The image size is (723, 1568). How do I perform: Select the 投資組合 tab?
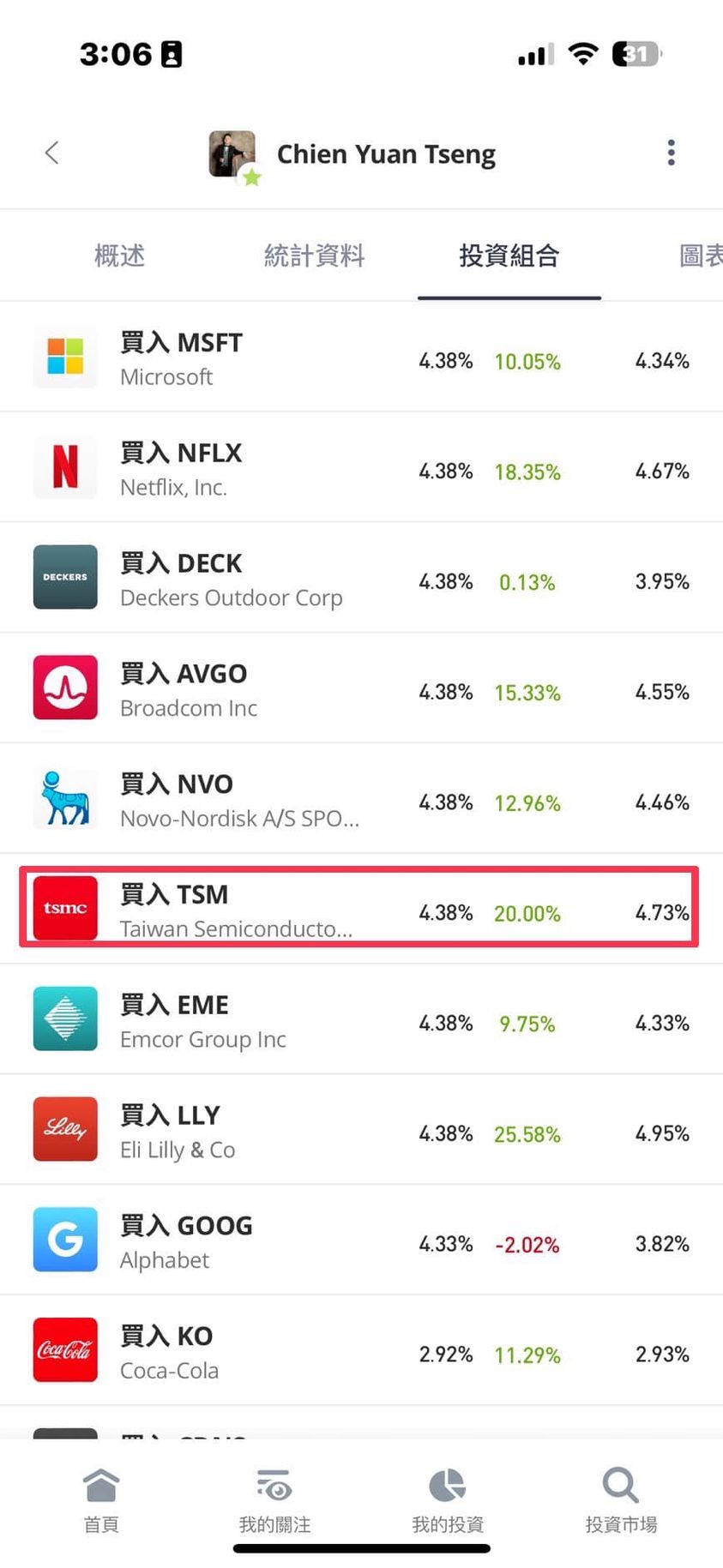coord(509,255)
